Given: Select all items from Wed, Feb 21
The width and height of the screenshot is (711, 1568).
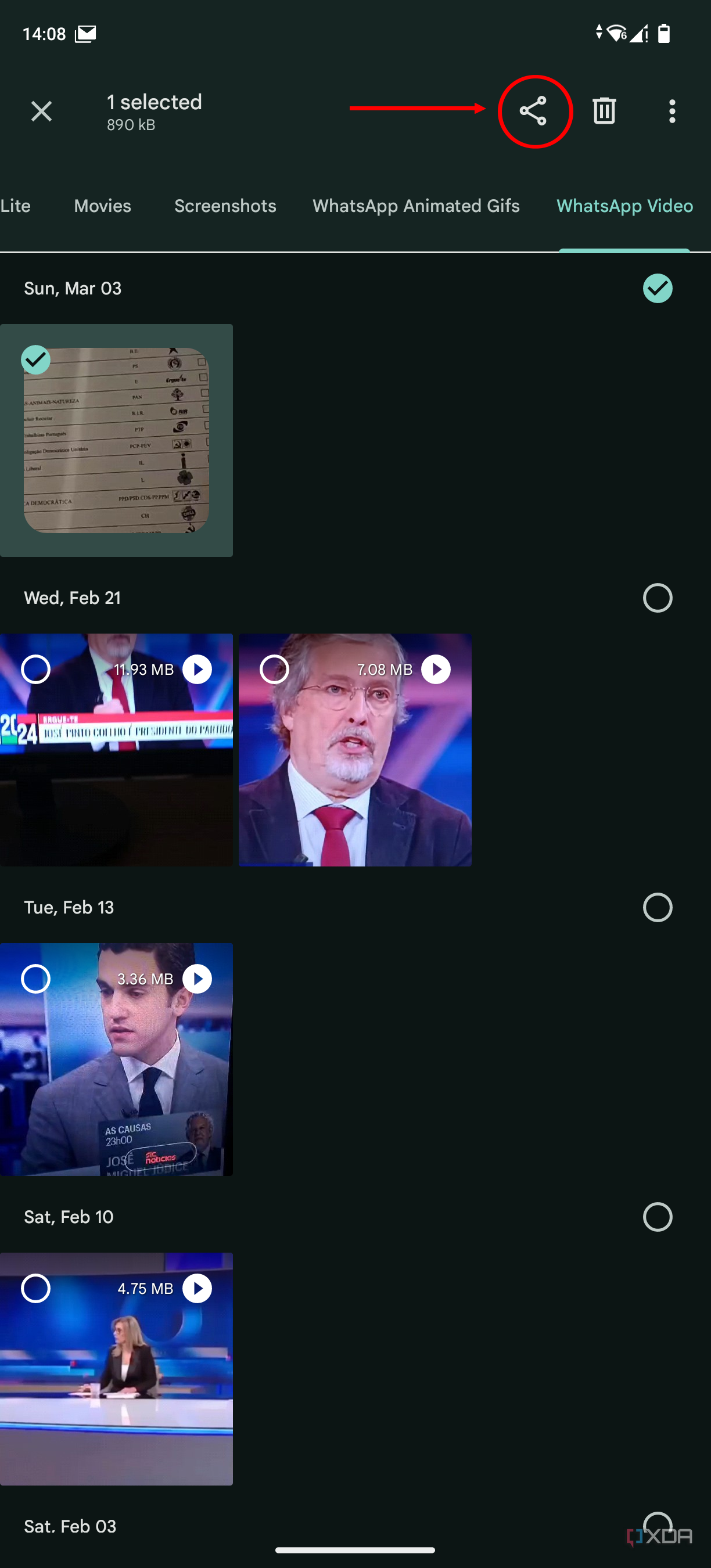Looking at the screenshot, I should (658, 598).
